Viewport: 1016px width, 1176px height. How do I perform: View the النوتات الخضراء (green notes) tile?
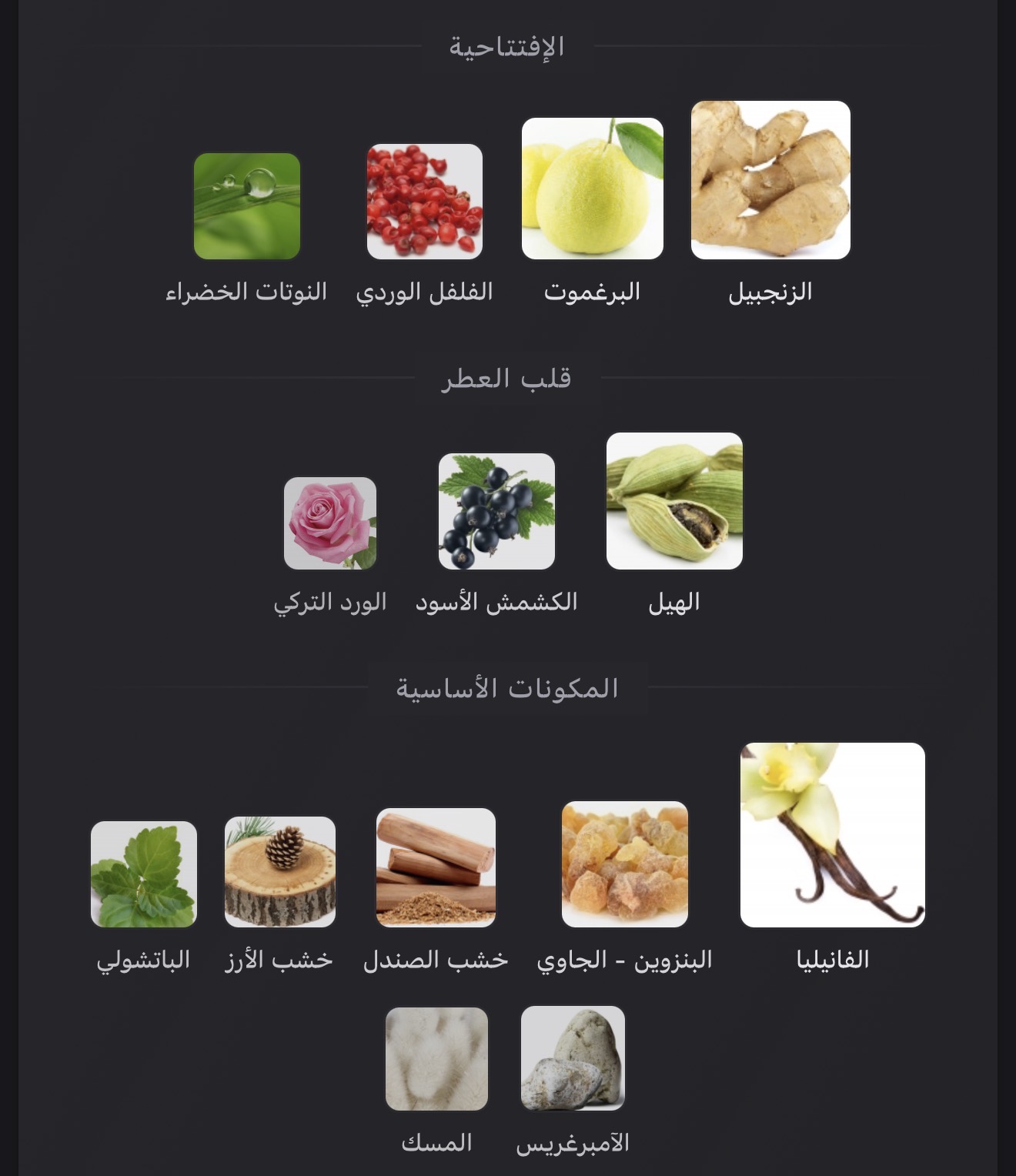[x=247, y=206]
